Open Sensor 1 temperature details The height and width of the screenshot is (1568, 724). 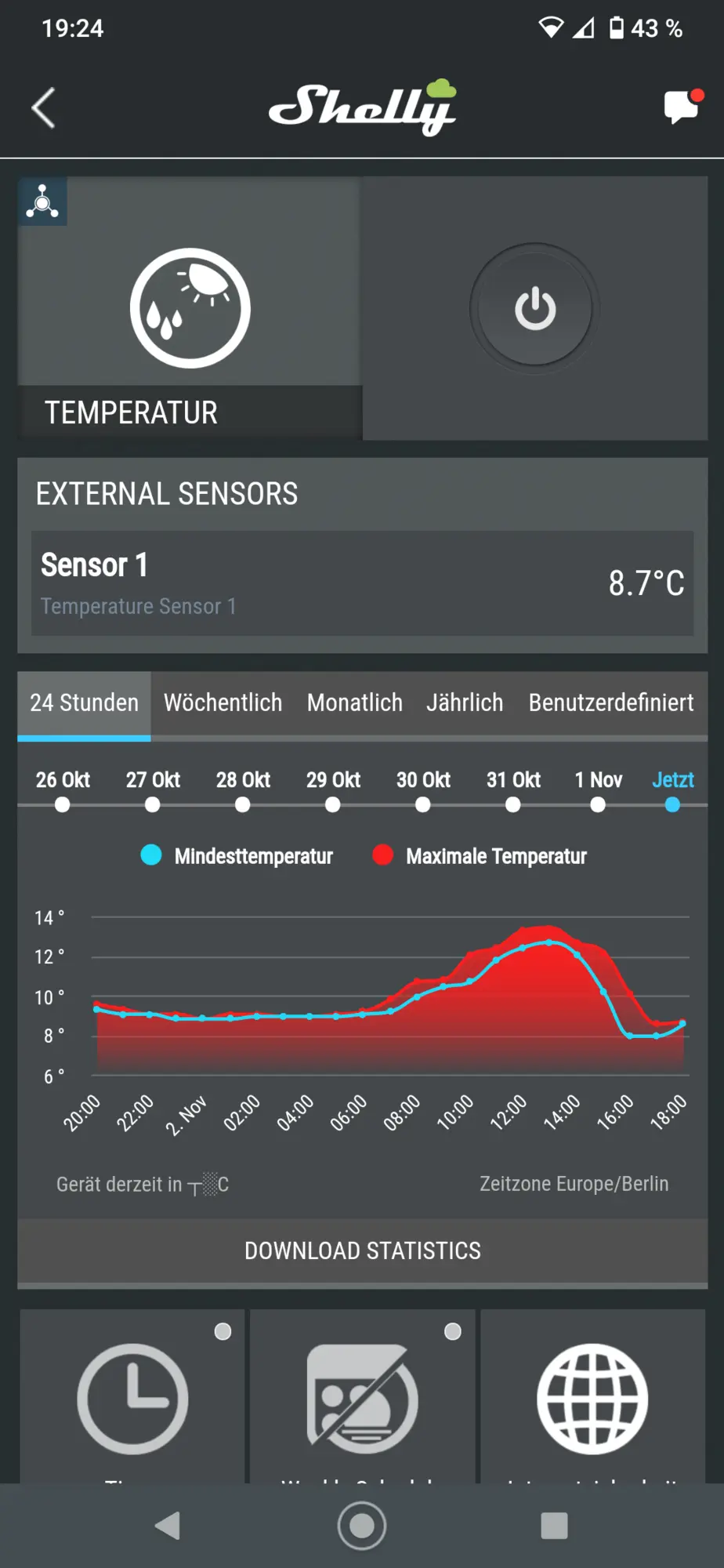[362, 583]
